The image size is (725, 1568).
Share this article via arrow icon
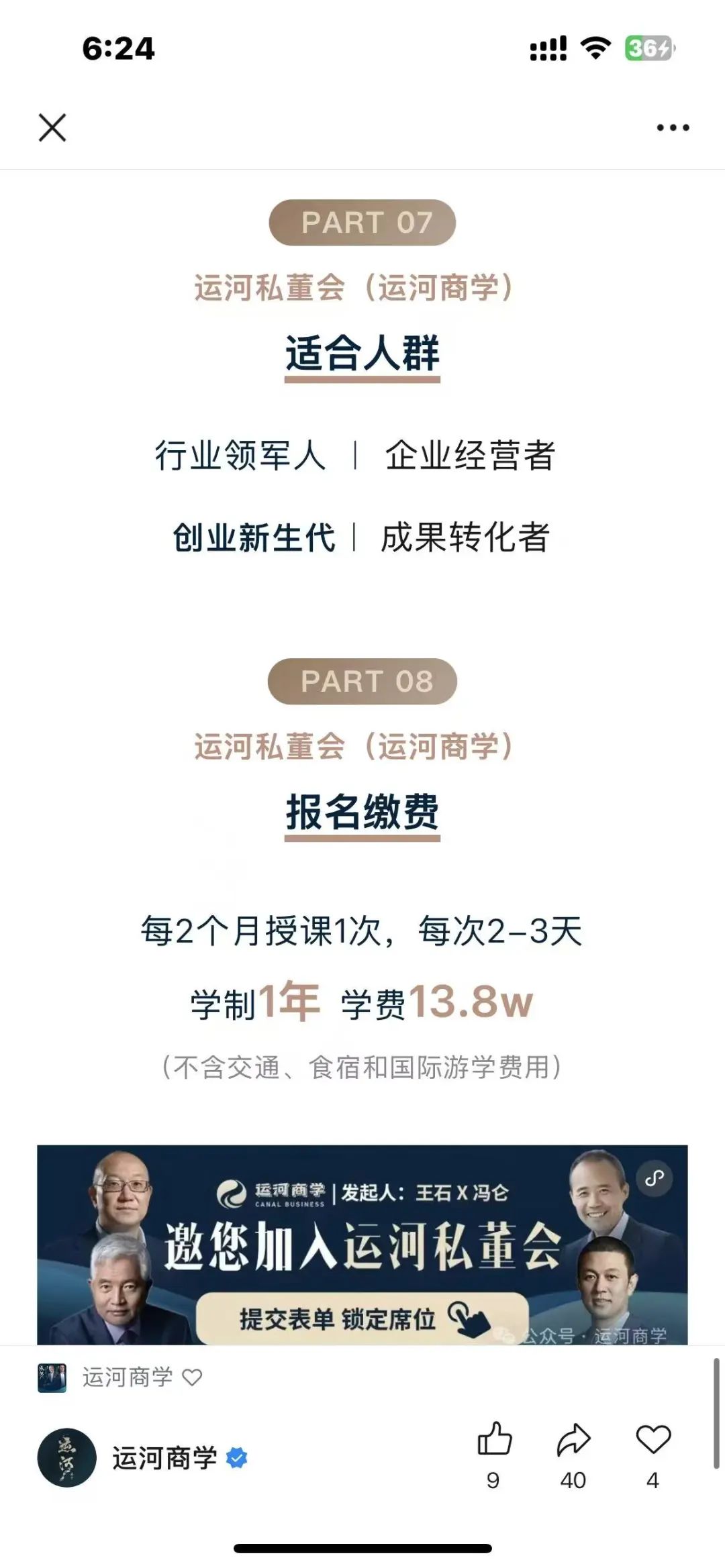click(x=573, y=1440)
